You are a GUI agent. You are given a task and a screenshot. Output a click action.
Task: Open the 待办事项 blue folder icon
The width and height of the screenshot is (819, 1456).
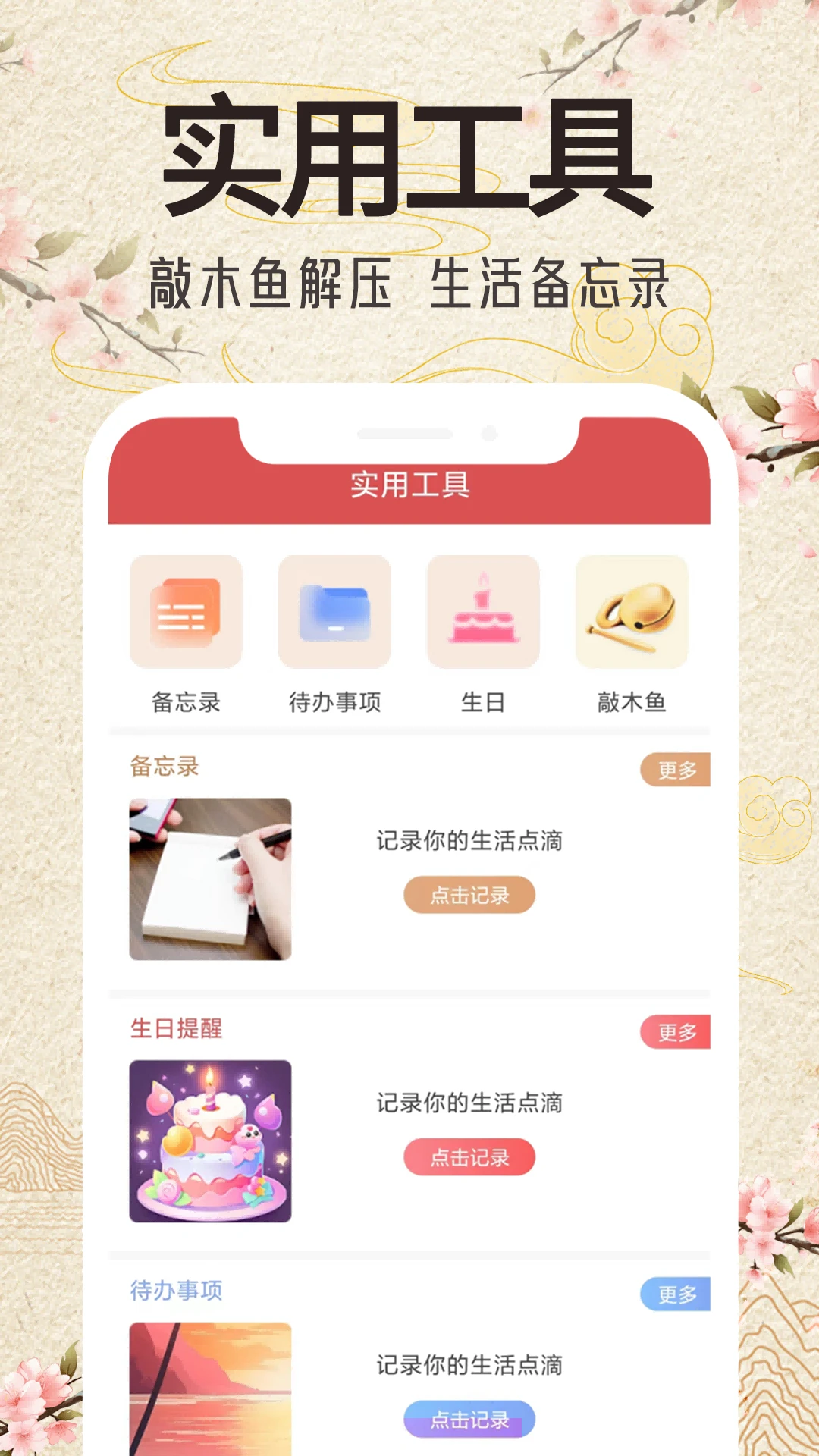[335, 613]
